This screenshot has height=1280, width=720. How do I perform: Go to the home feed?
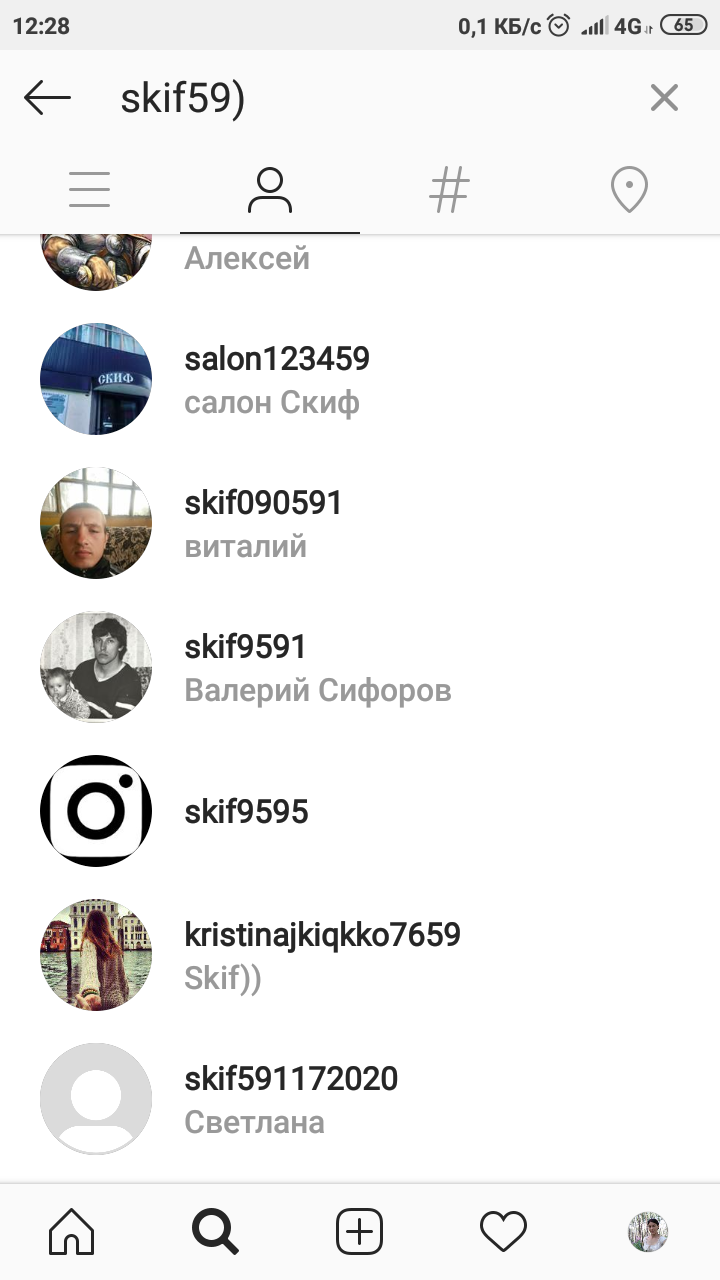pyautogui.click(x=72, y=1232)
